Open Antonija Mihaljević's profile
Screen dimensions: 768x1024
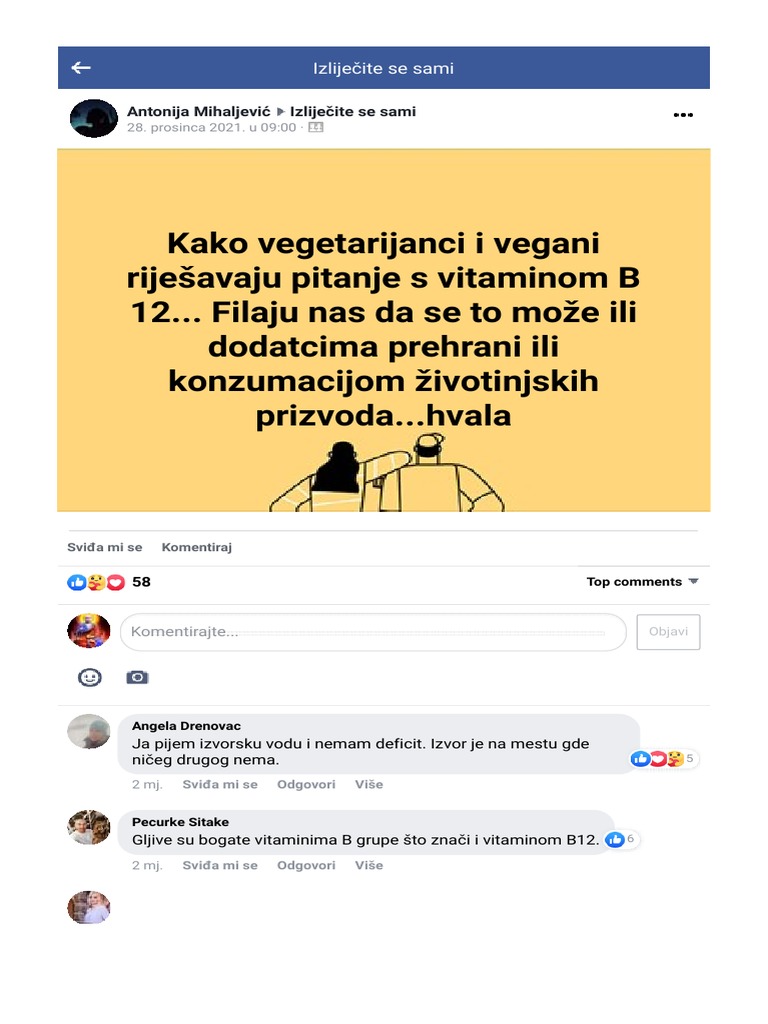[x=199, y=111]
